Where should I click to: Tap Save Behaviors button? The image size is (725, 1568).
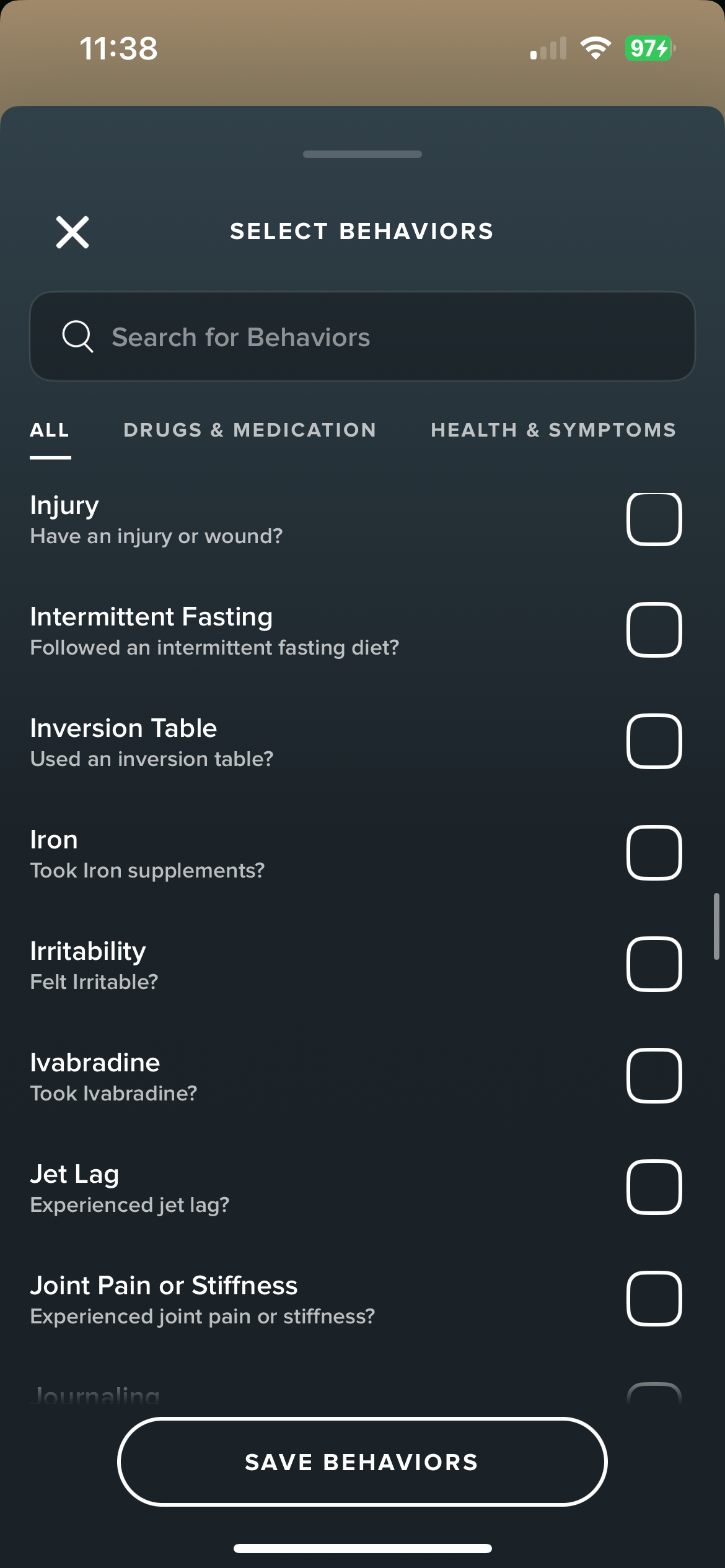[362, 1461]
